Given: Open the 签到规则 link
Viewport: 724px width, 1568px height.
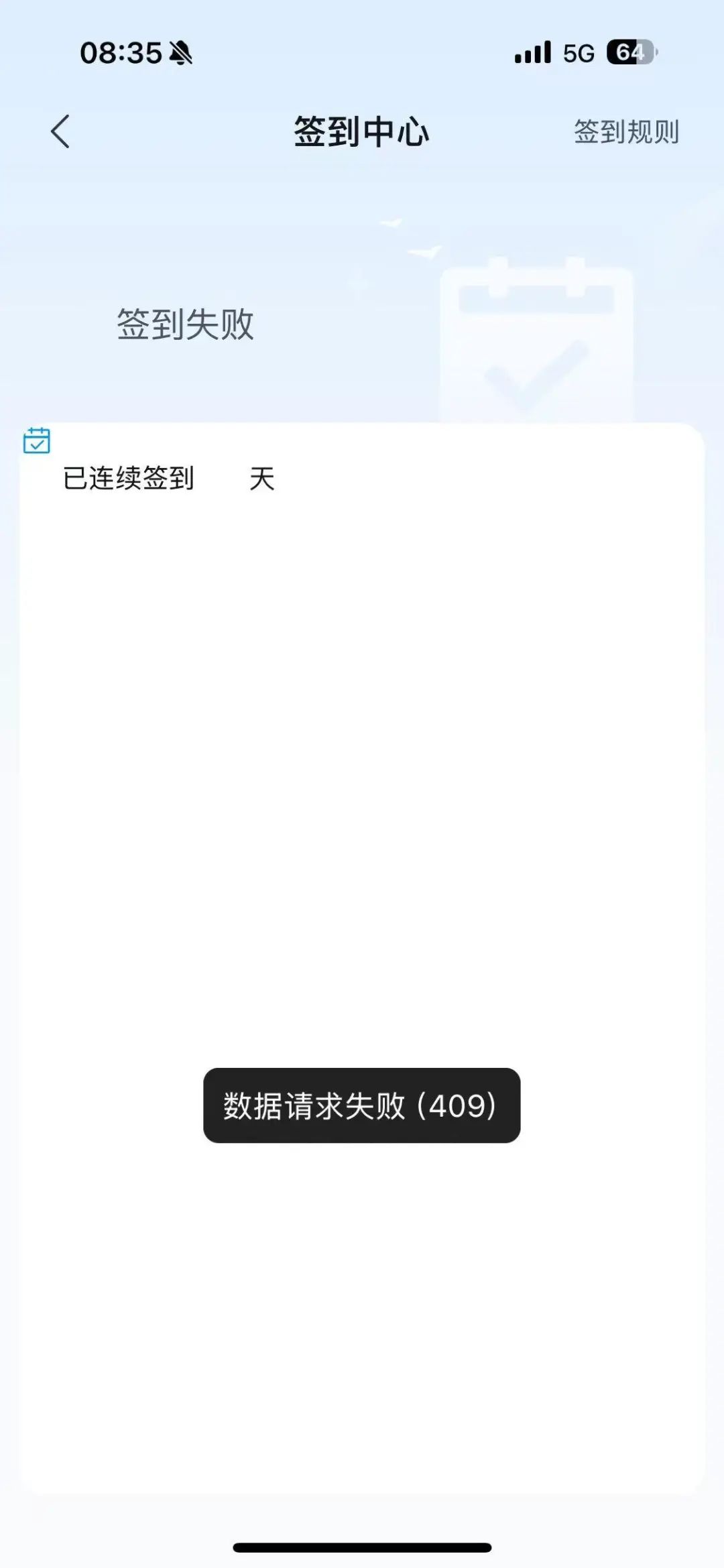Looking at the screenshot, I should click(626, 131).
